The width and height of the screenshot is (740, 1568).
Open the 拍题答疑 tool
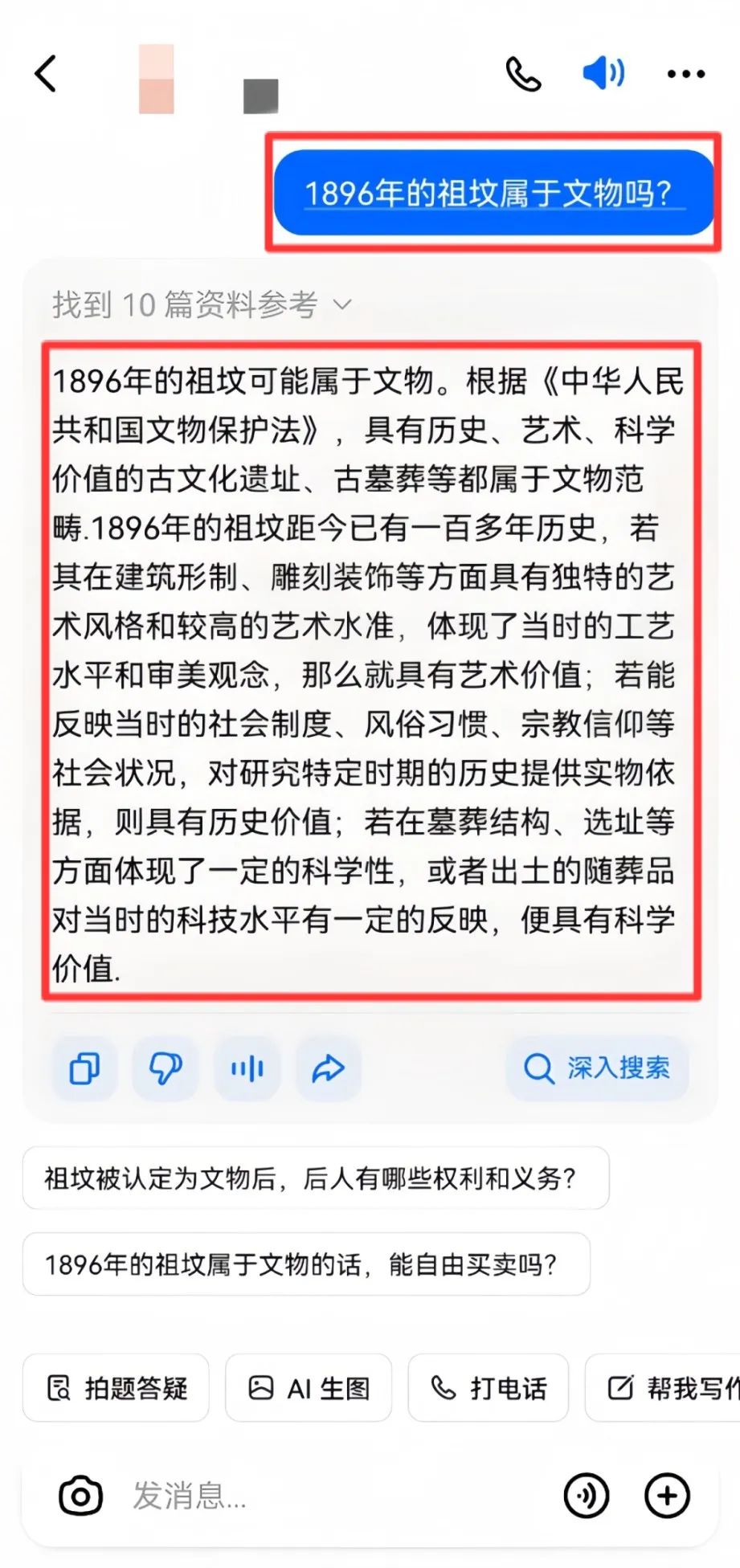(x=116, y=1387)
